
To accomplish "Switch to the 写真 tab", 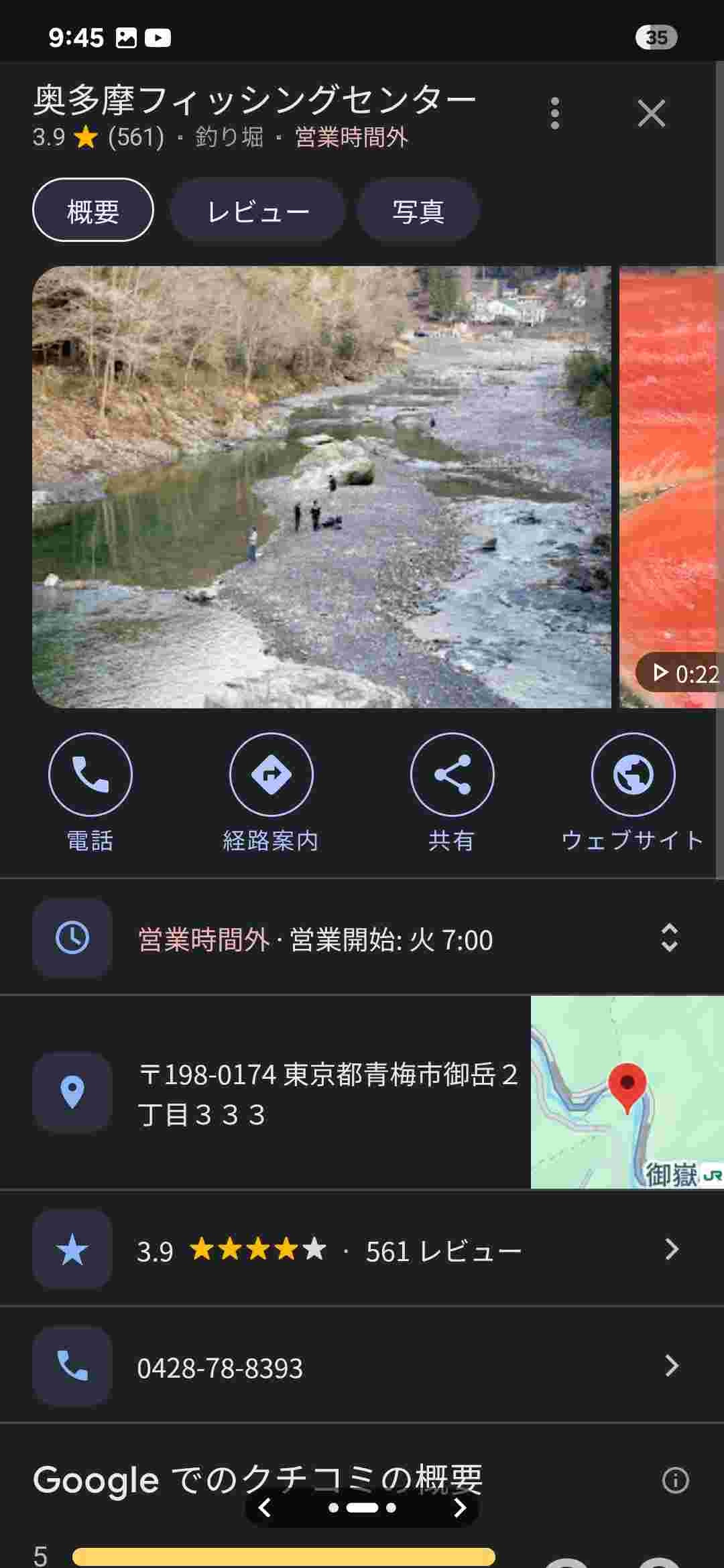I will (418, 210).
